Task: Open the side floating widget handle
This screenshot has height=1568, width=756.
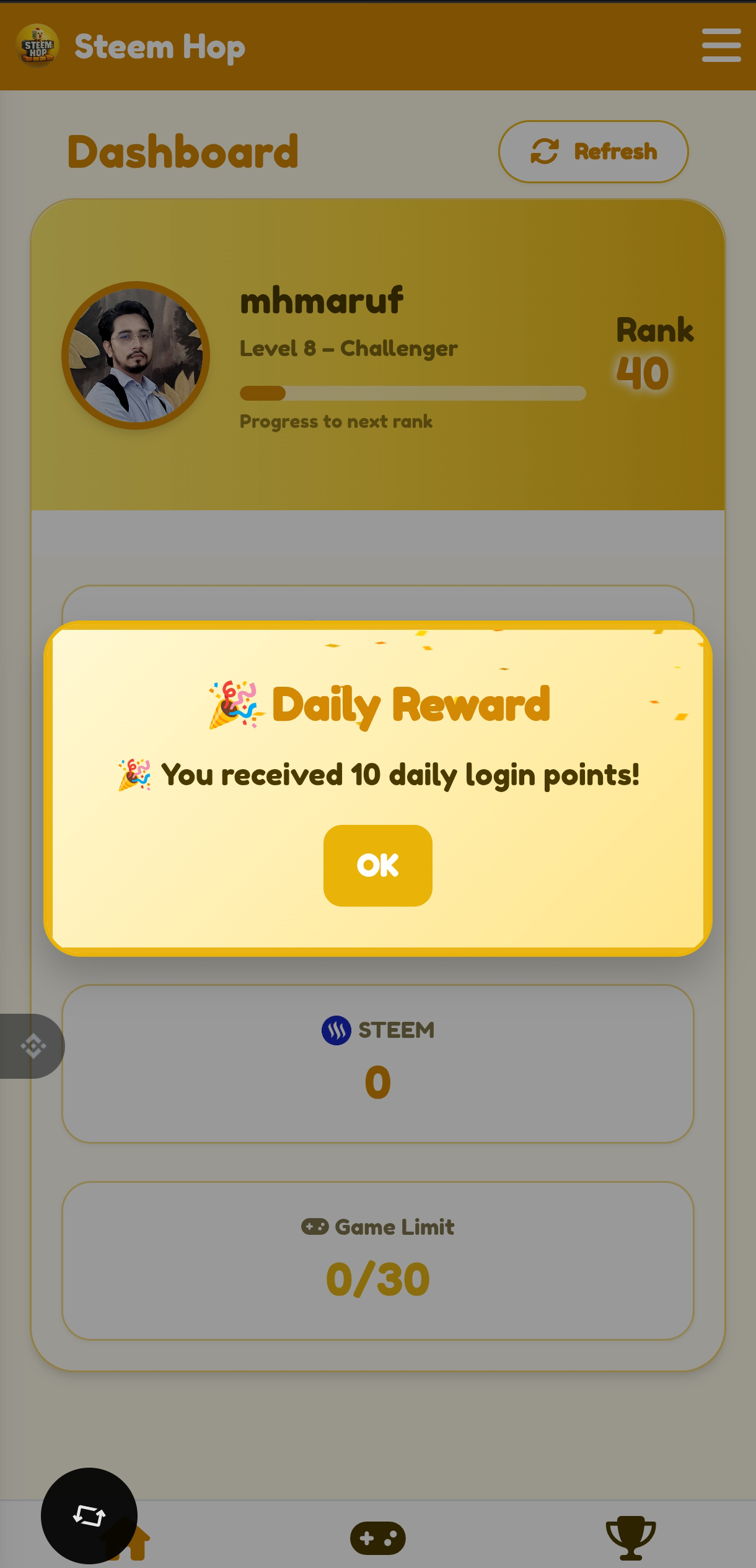Action: (x=32, y=1046)
